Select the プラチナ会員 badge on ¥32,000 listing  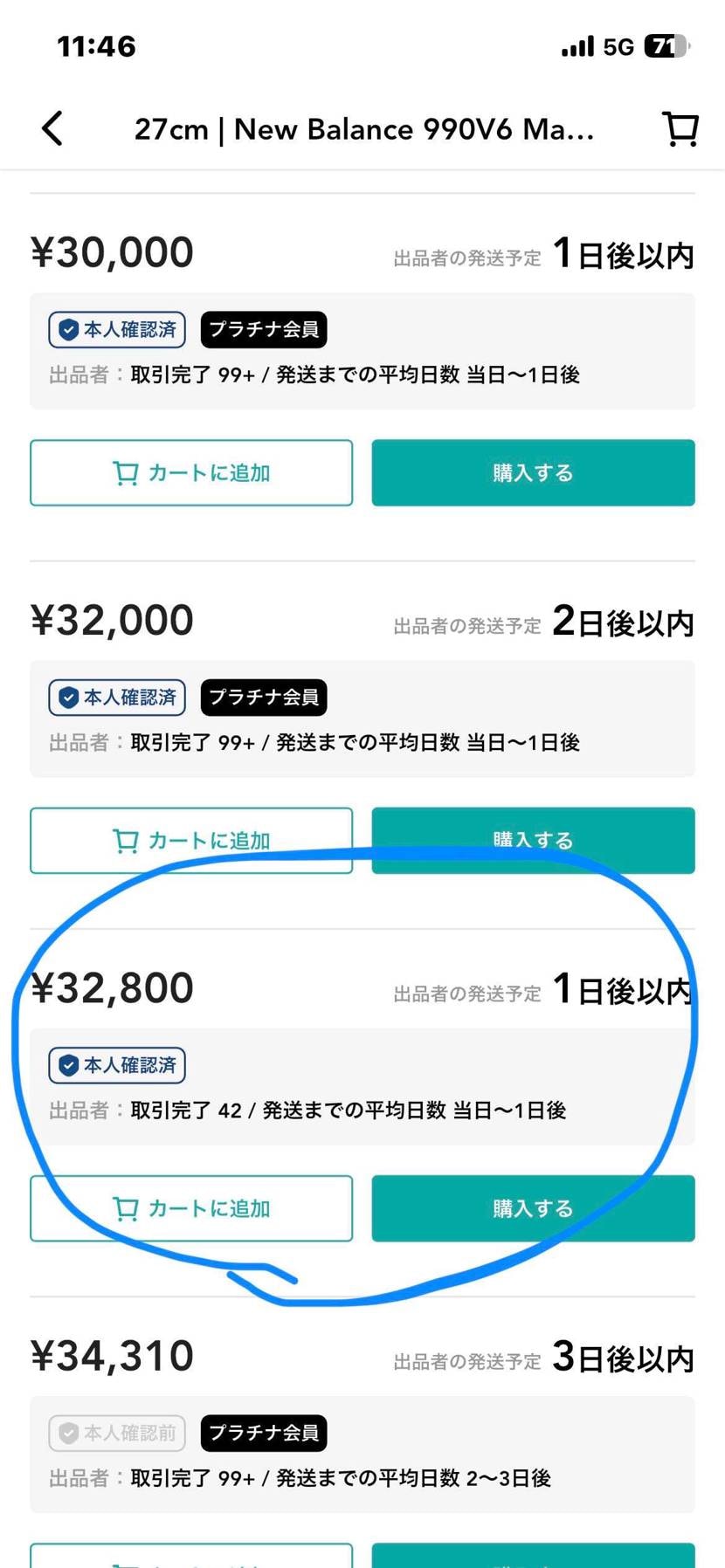(263, 698)
